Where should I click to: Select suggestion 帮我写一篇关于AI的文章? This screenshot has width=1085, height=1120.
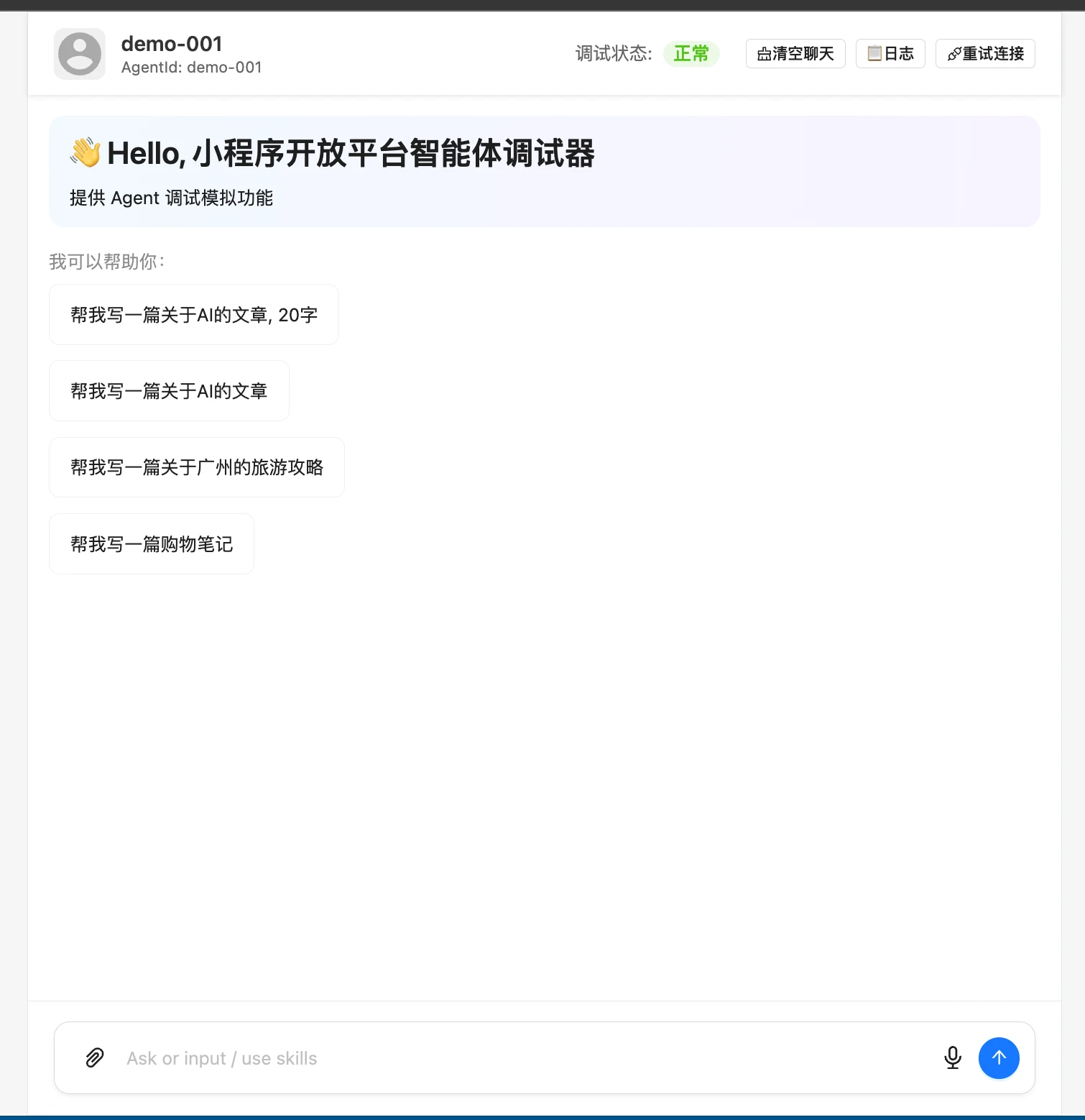pos(169,390)
